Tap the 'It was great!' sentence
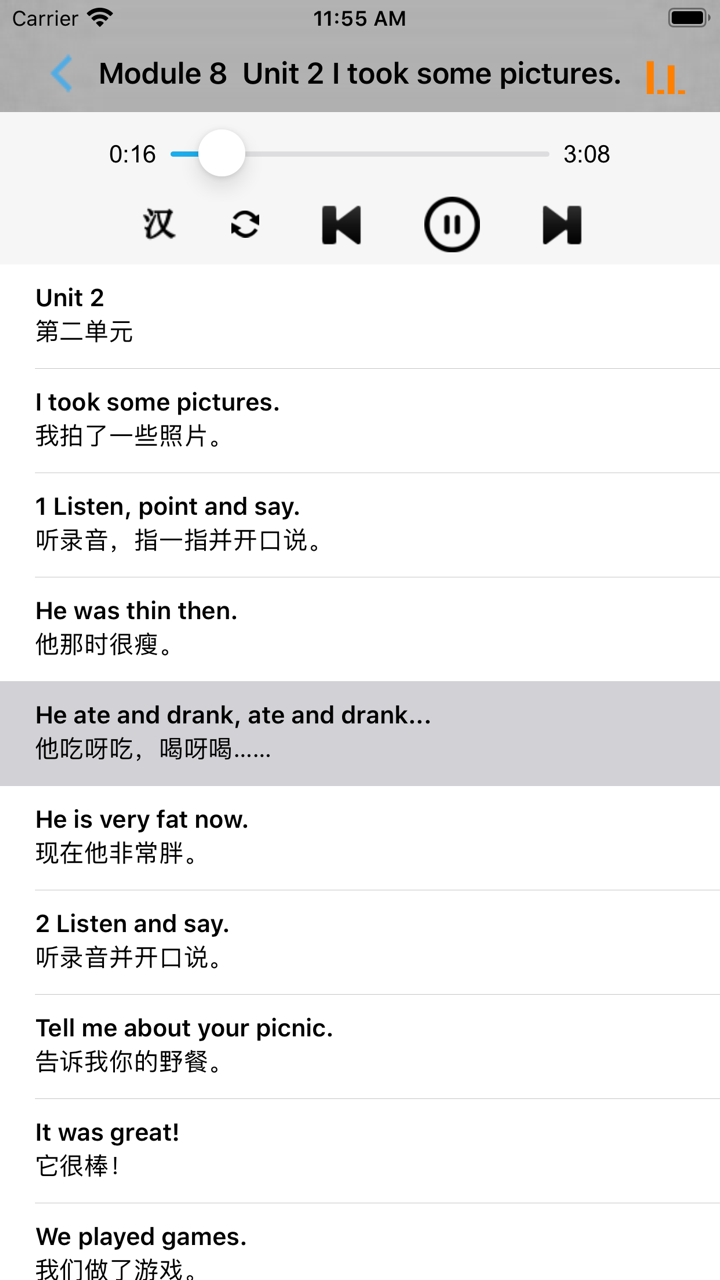The image size is (720, 1280). pyautogui.click(x=360, y=1148)
